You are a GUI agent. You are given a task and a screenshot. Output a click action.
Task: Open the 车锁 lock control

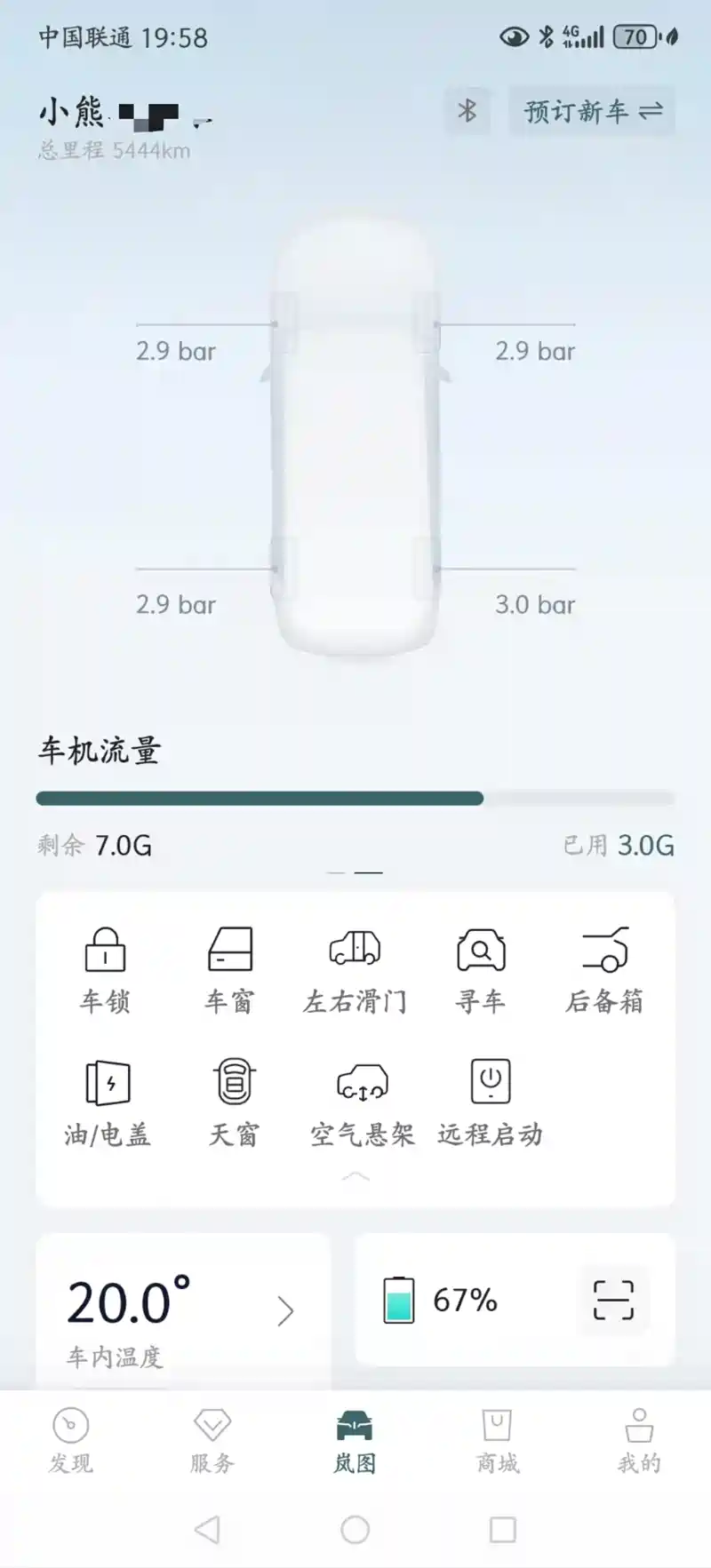pos(105,970)
